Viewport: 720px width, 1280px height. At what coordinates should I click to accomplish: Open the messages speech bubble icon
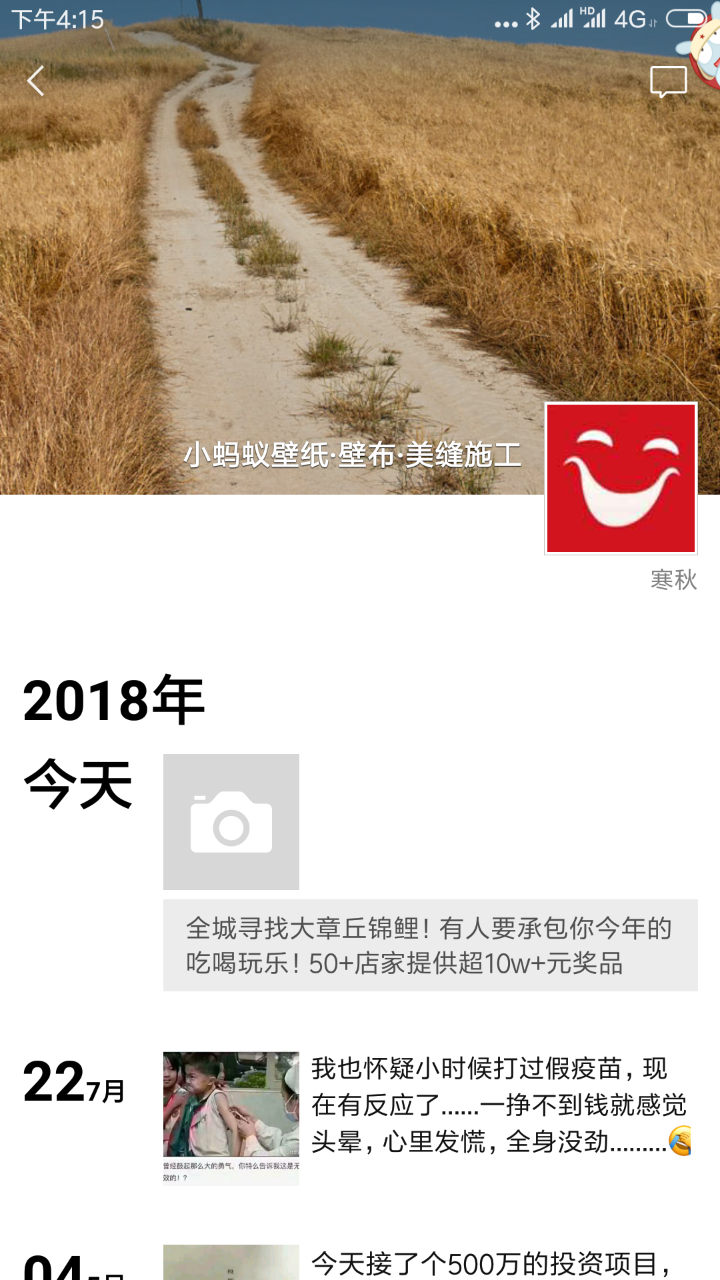pos(668,82)
